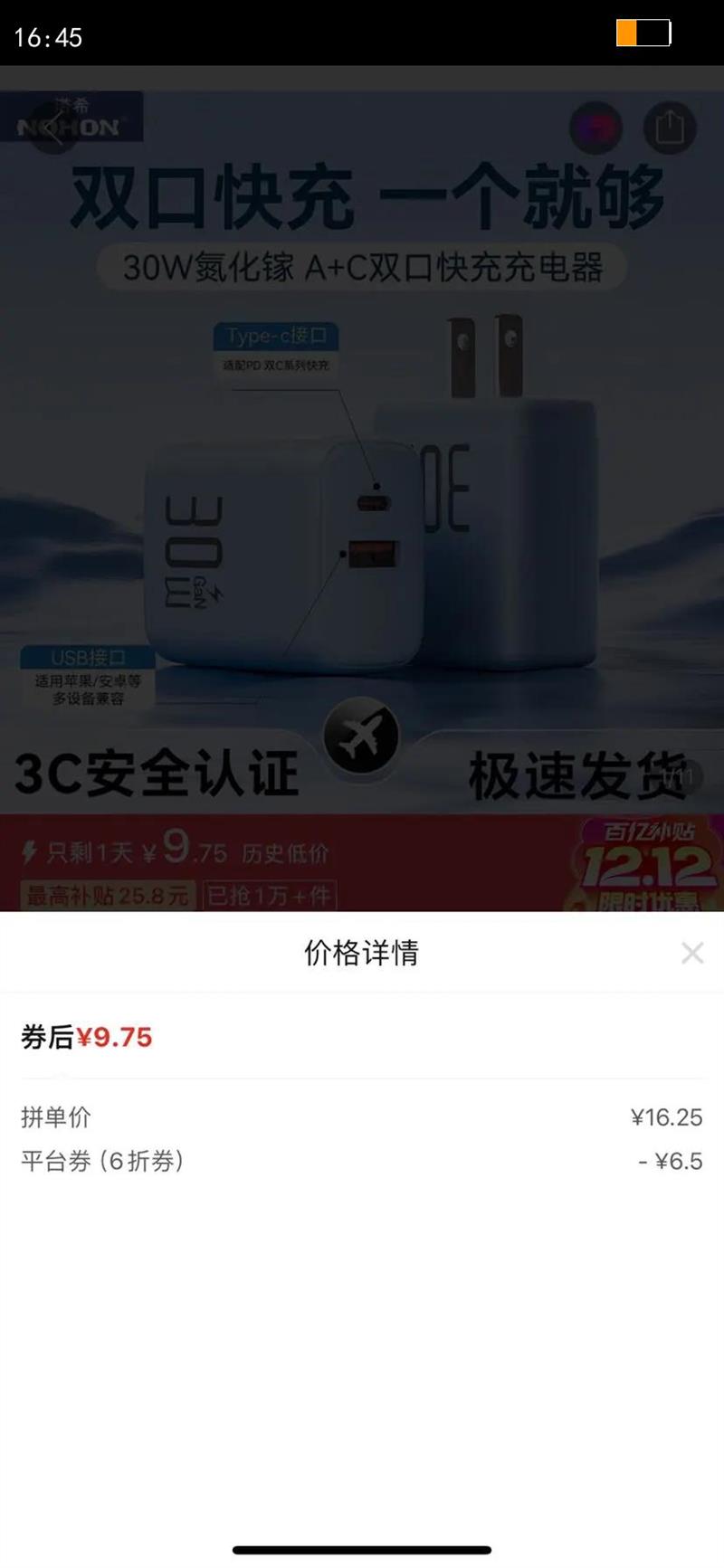The image size is (724, 1568).
Task: Tap the lightning bolt in the price banner
Action: (29, 852)
